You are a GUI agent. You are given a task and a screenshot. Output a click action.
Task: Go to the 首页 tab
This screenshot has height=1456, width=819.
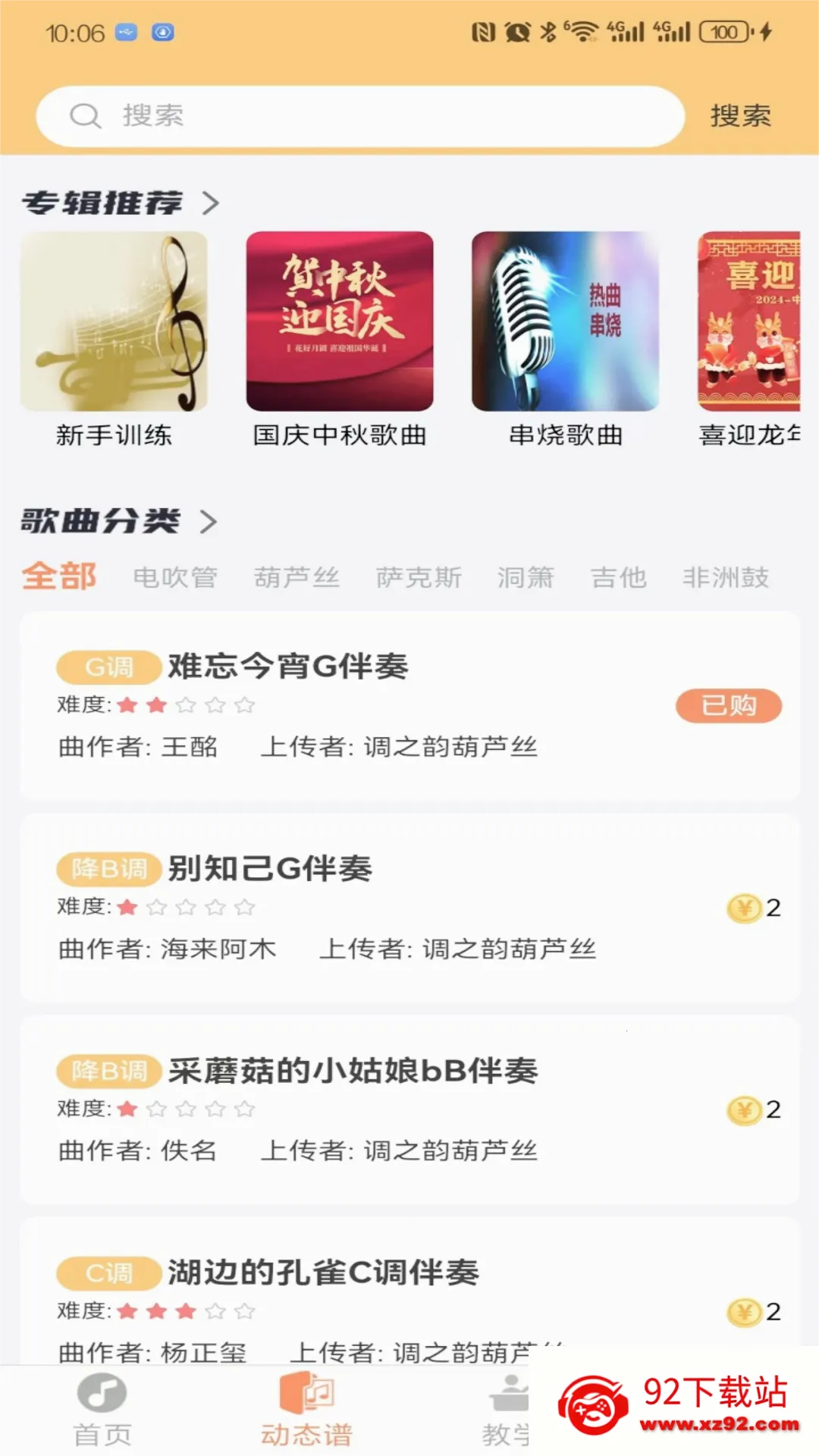pyautogui.click(x=102, y=1410)
